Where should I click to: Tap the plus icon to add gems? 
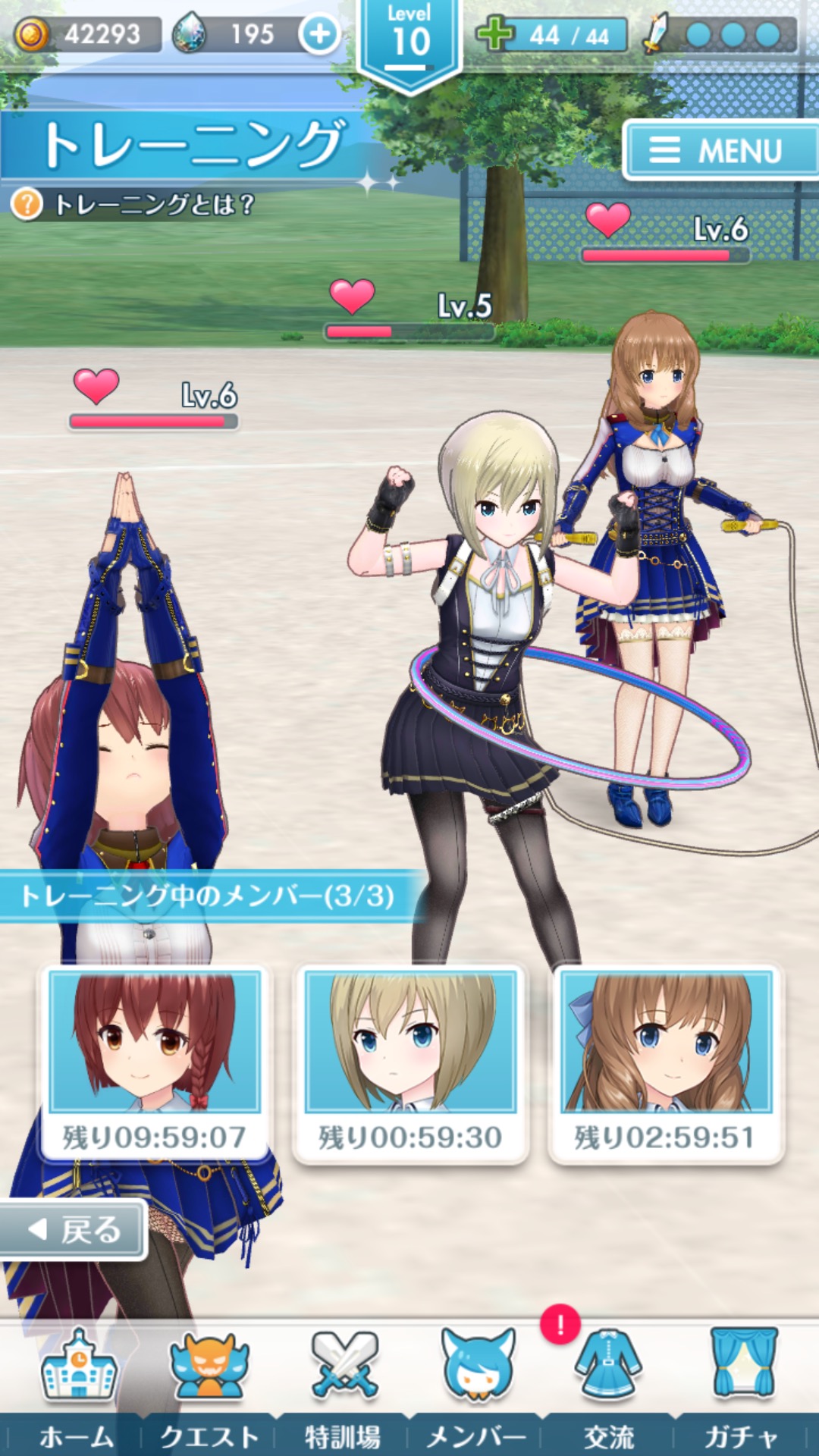319,35
